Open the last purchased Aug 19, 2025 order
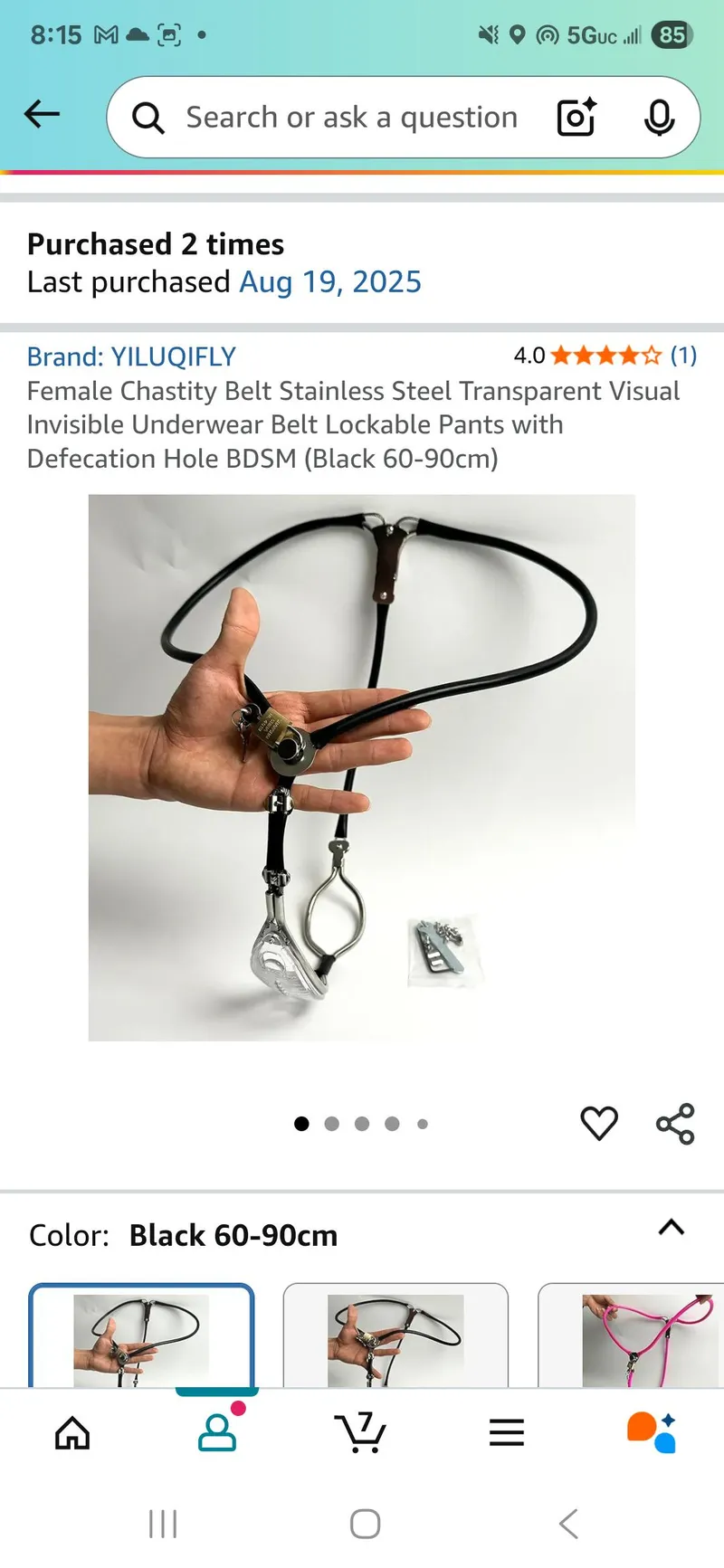Screen dimensions: 724x1568 [329, 282]
